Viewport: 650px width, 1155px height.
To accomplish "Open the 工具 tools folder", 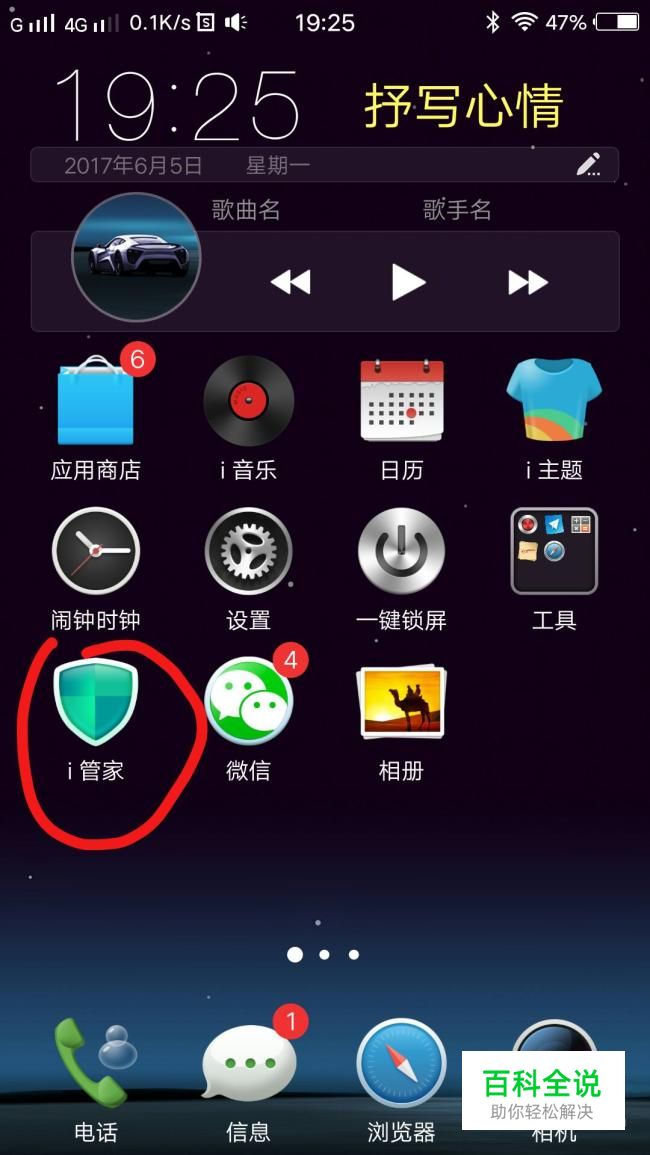I will pyautogui.click(x=554, y=552).
